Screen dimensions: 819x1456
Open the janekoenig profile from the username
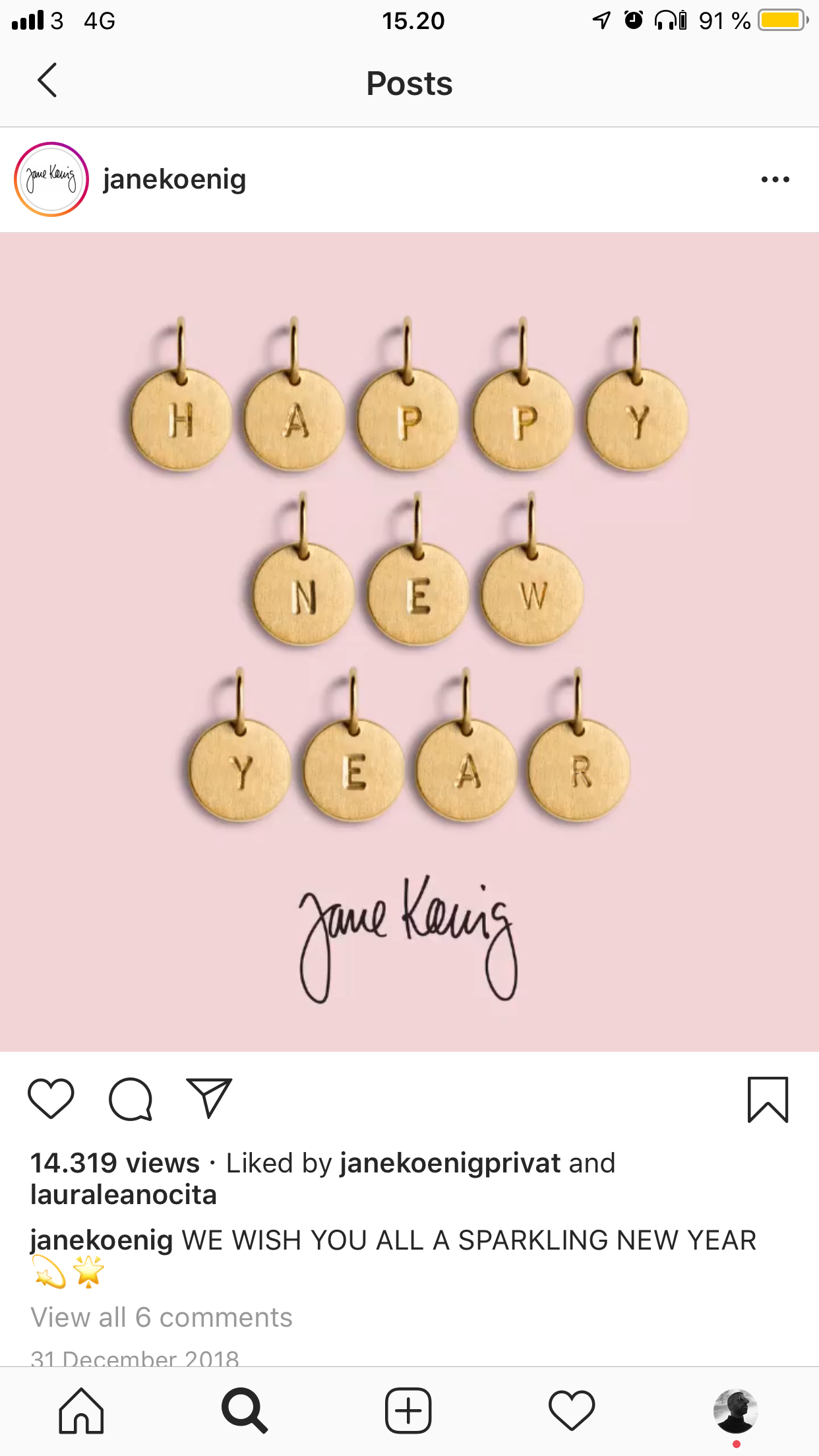point(174,179)
